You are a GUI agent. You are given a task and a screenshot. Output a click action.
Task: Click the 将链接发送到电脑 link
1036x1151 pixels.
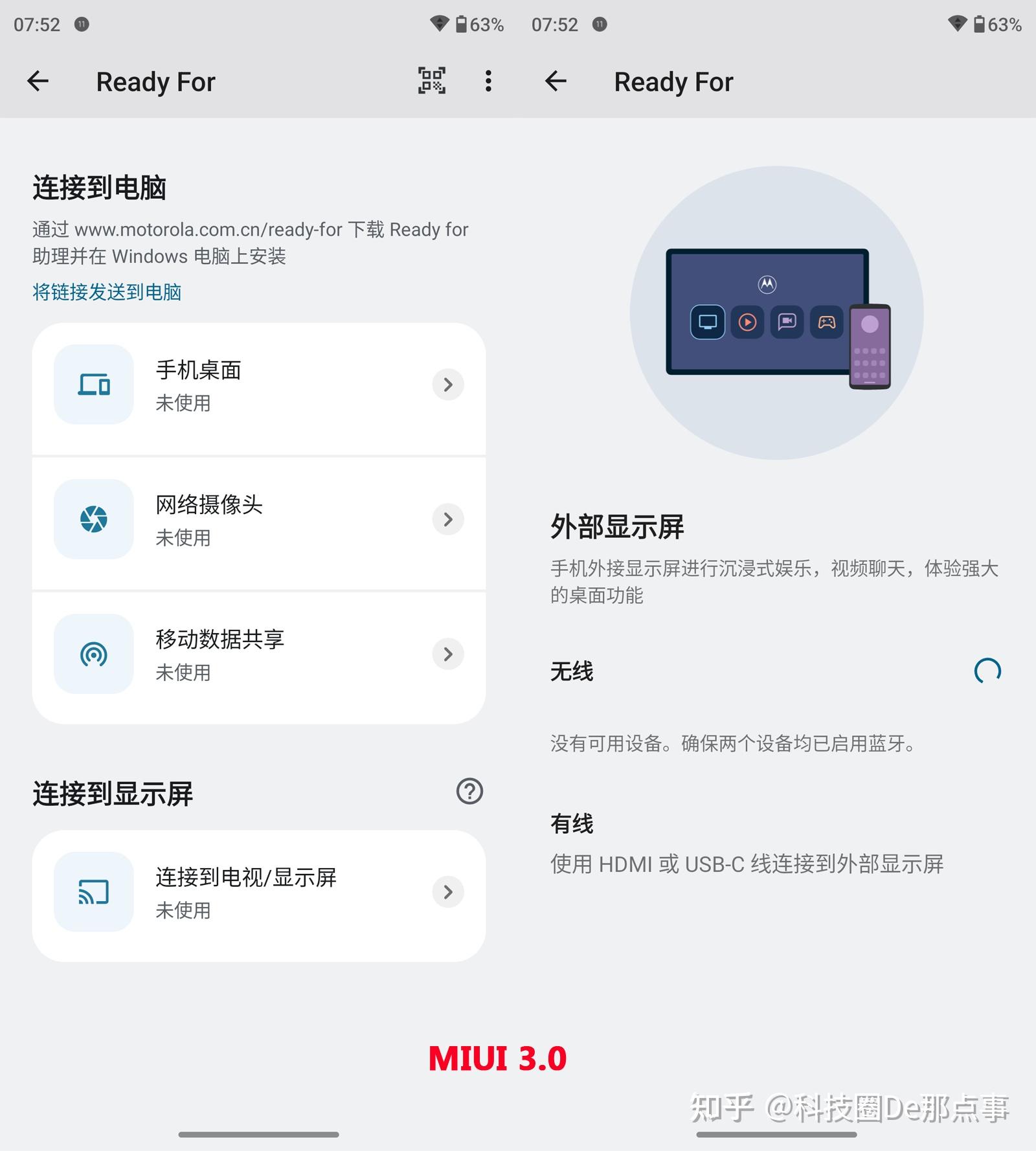point(107,292)
